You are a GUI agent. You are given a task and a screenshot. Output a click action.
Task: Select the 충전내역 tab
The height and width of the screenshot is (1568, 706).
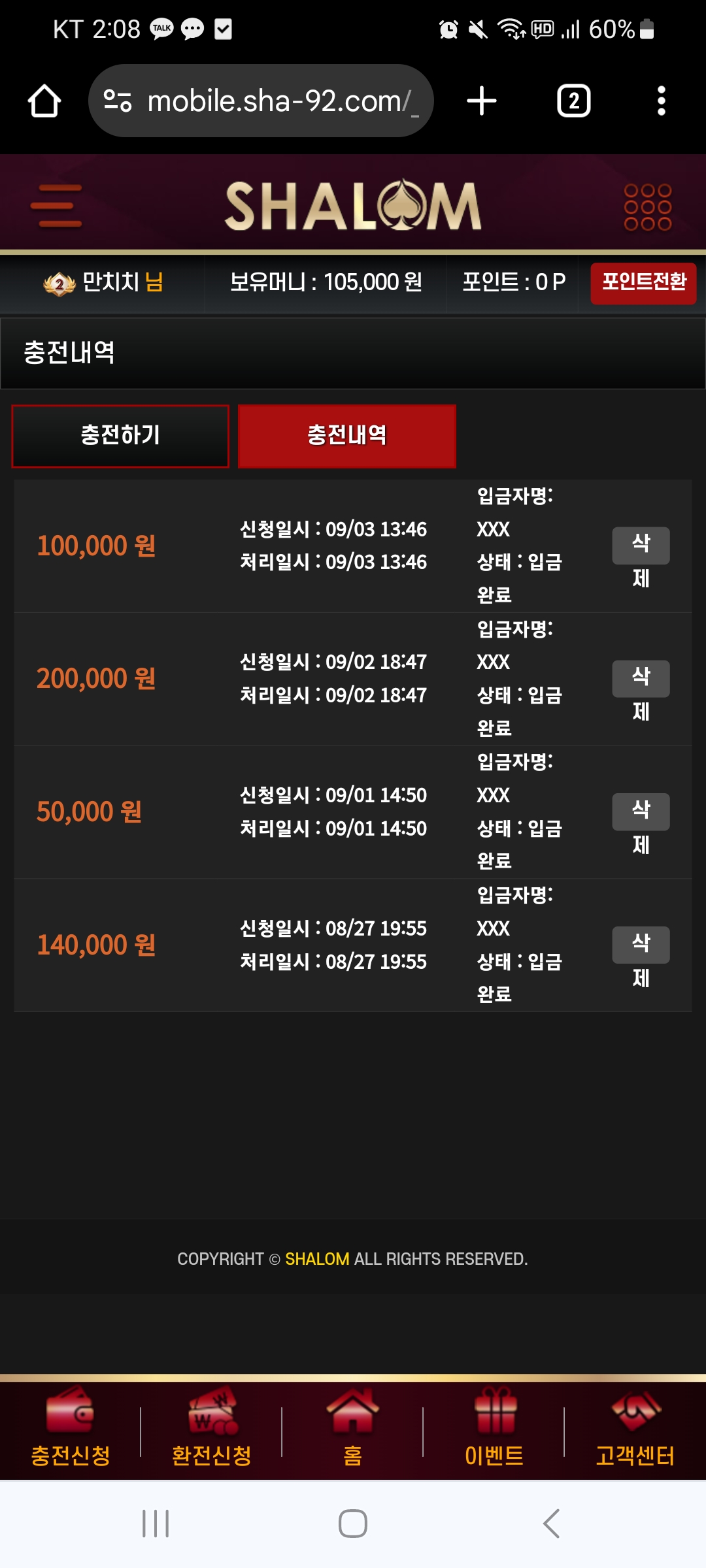pos(346,436)
